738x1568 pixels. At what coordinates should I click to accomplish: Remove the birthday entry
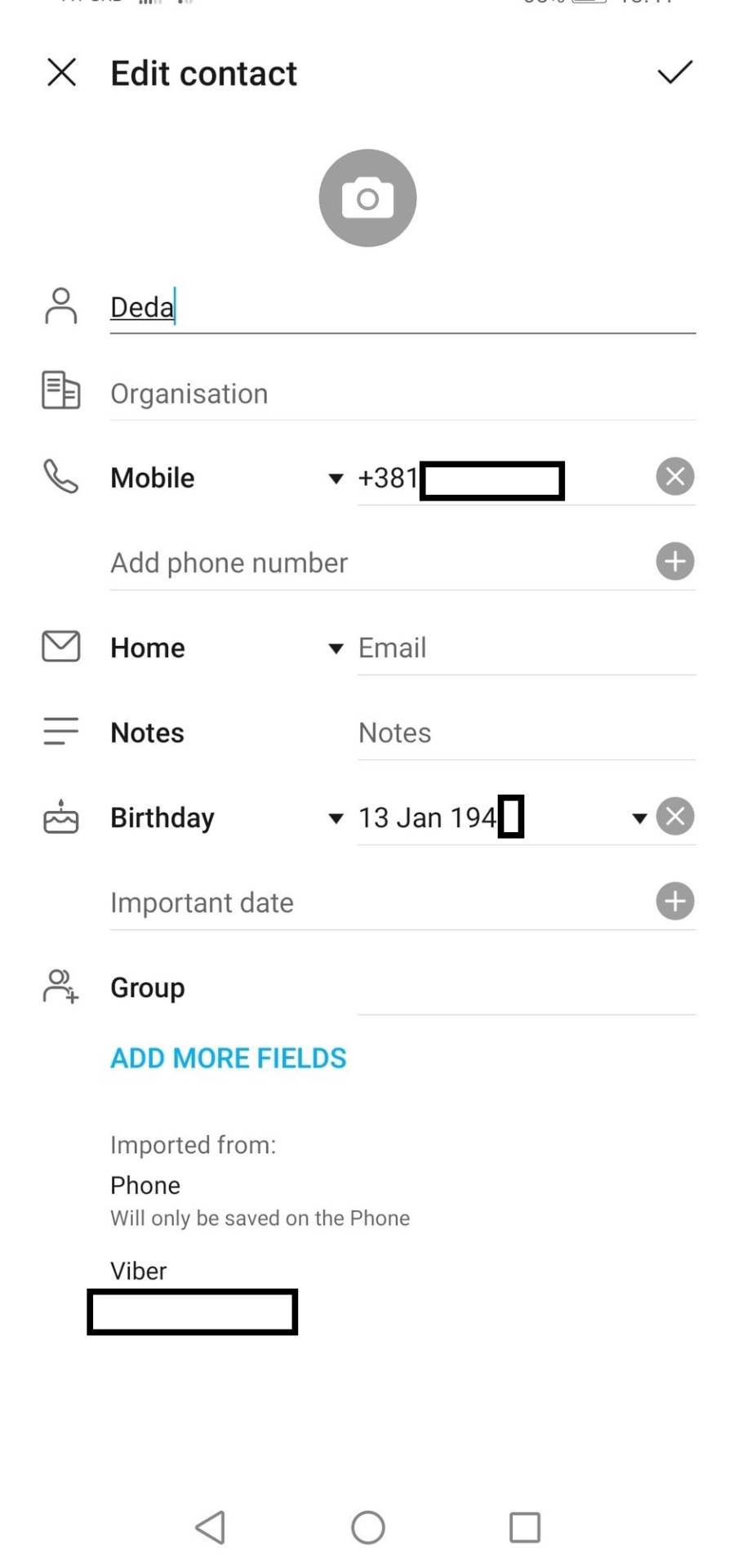click(x=675, y=816)
